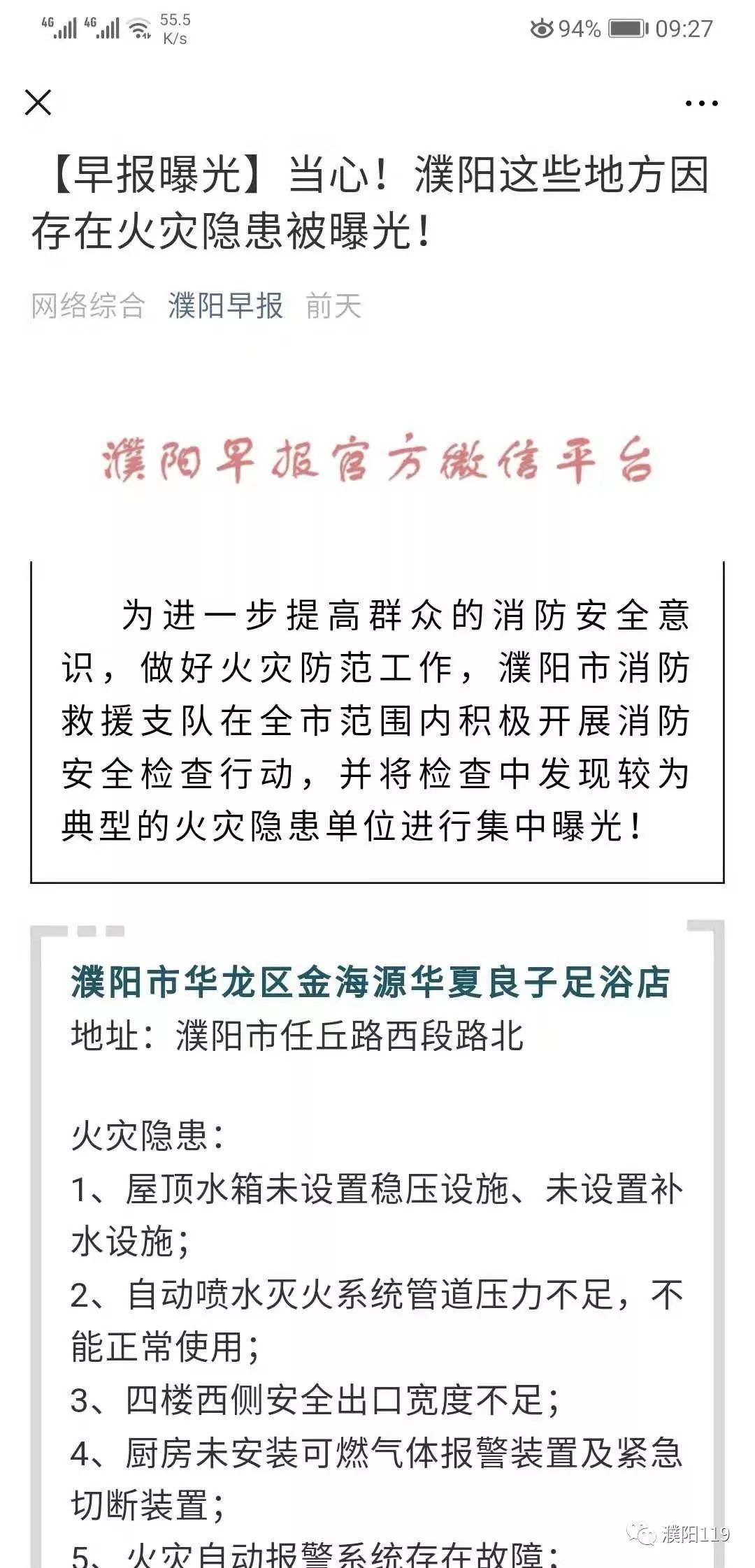Close the article page

pos(38,103)
